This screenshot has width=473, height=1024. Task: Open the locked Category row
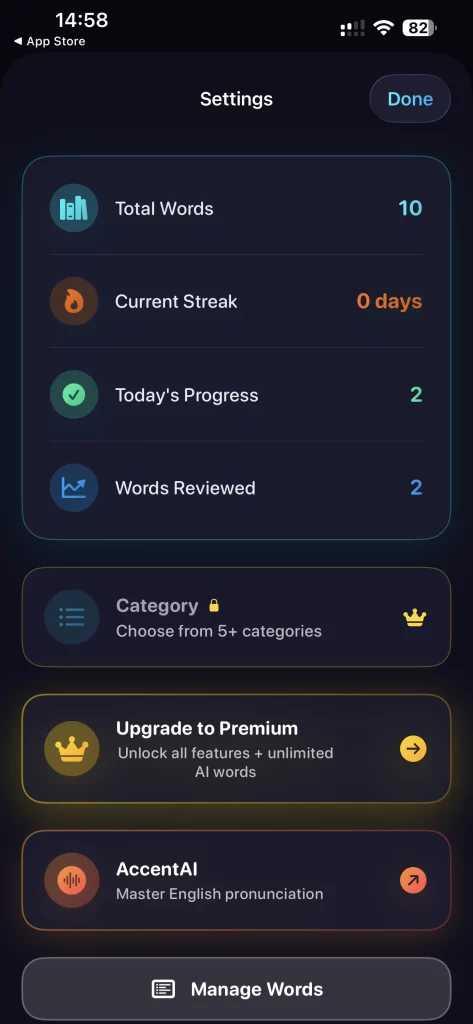(236, 617)
